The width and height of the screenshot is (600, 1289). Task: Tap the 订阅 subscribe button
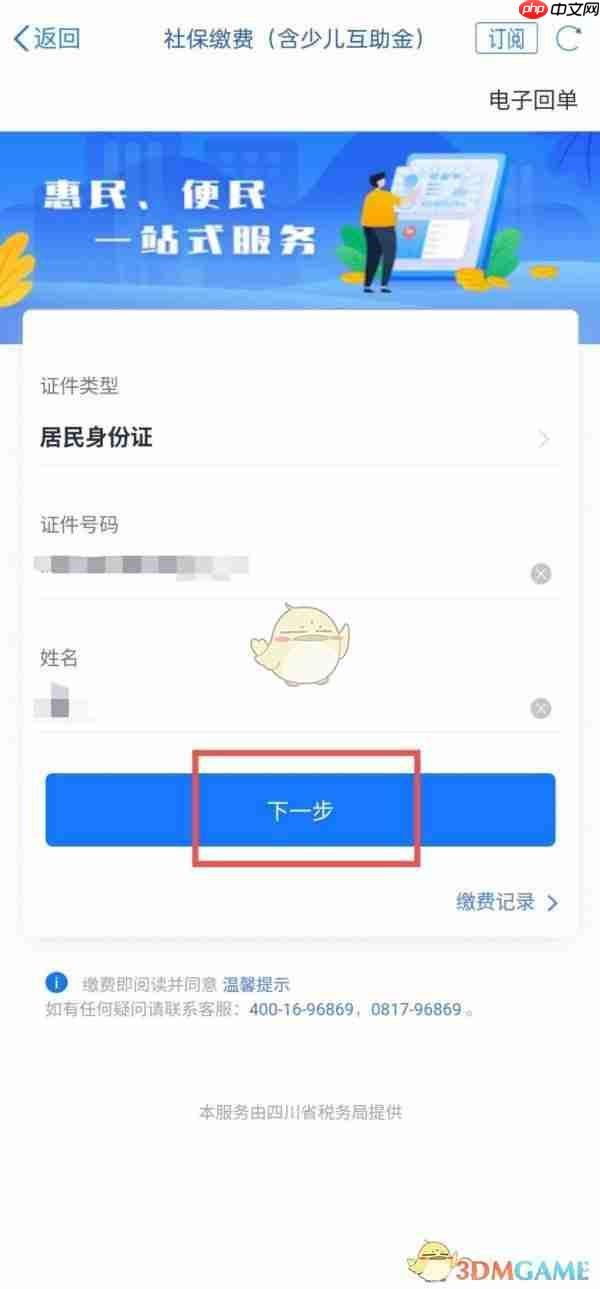(506, 39)
